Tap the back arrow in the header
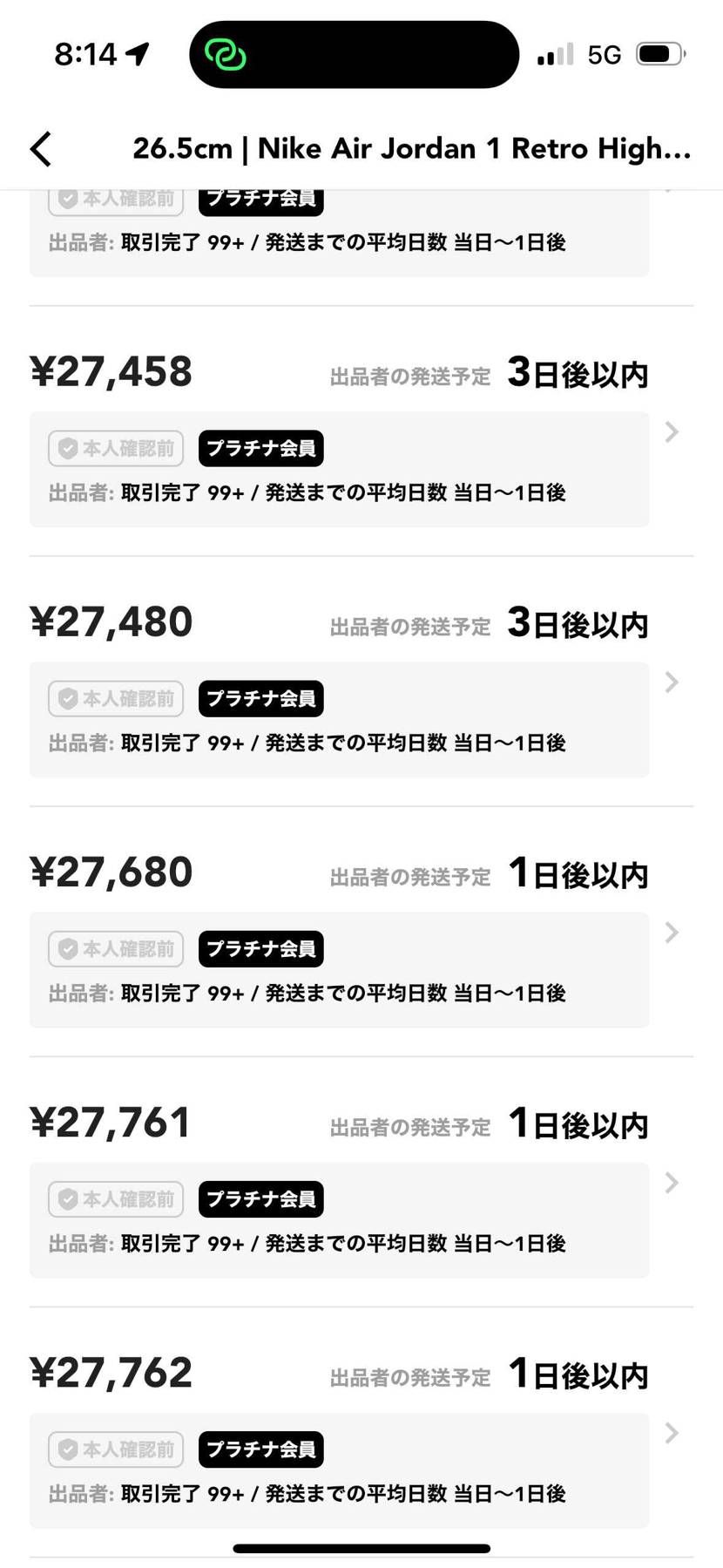The width and height of the screenshot is (723, 1568). 41,148
